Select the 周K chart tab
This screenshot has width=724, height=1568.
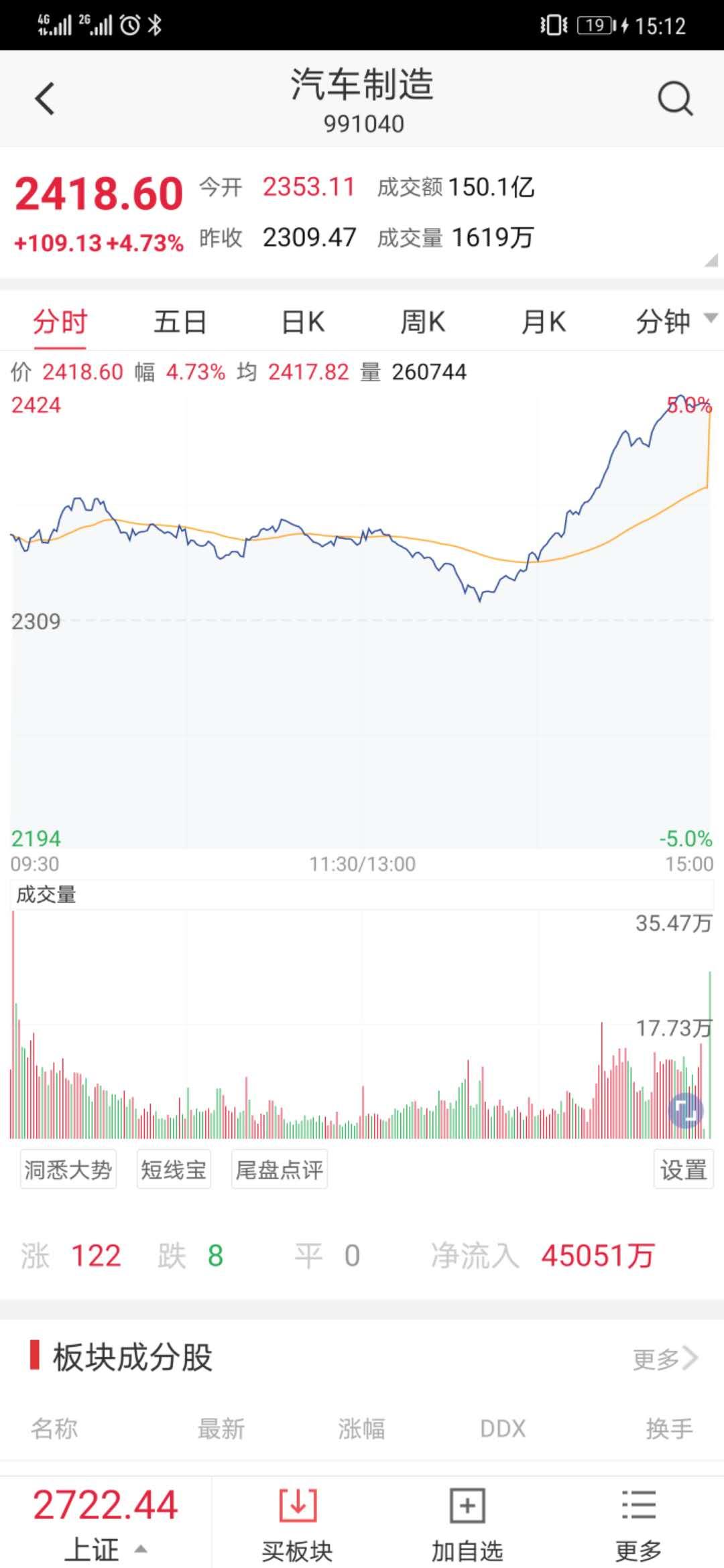[422, 322]
